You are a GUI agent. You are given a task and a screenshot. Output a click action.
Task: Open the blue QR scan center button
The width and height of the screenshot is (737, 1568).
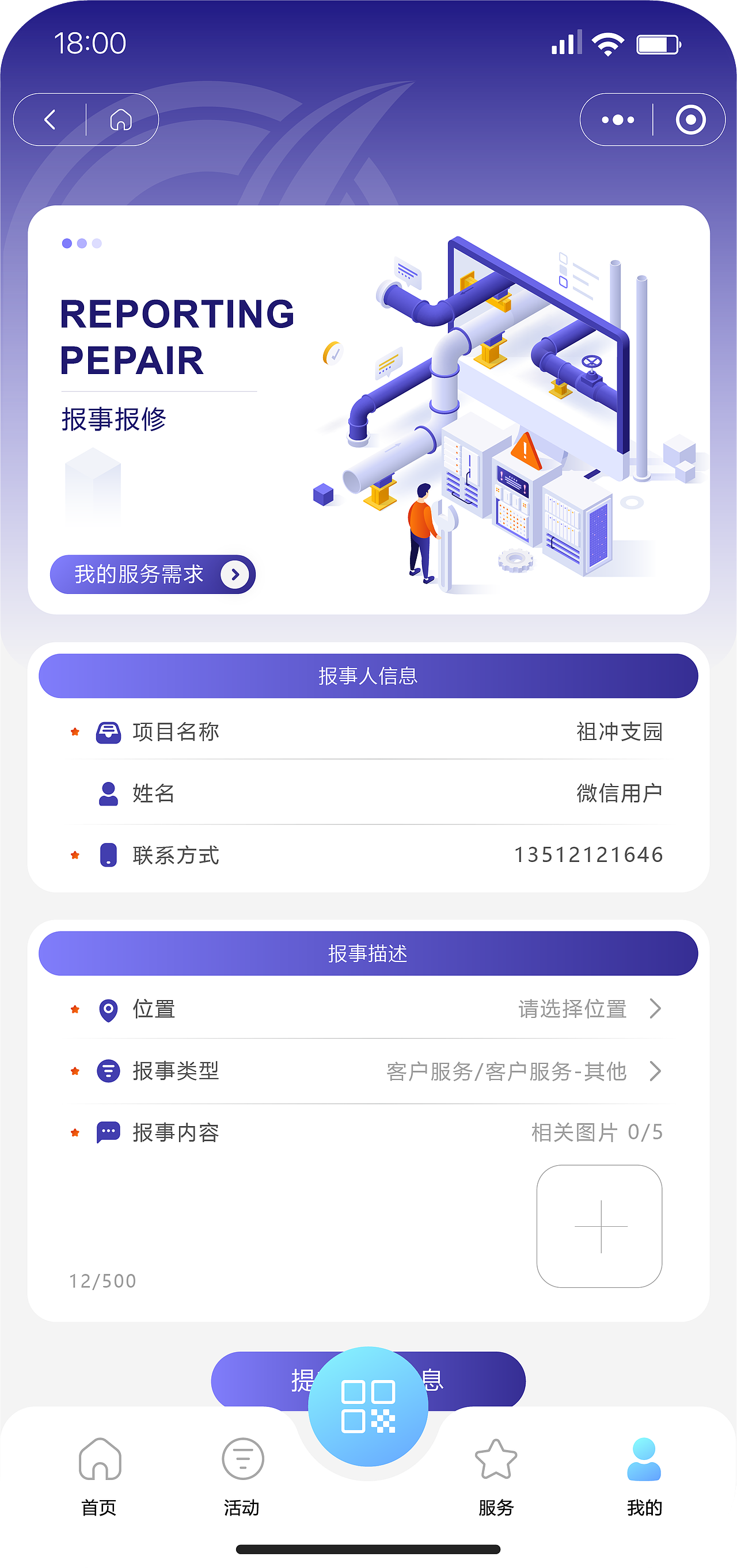pos(368,1407)
